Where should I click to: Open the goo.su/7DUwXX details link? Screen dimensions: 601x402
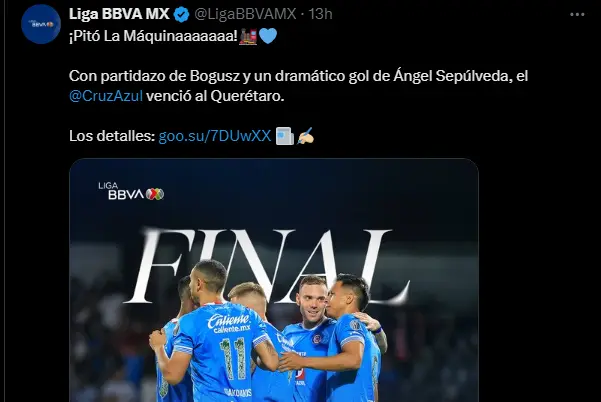click(x=215, y=137)
